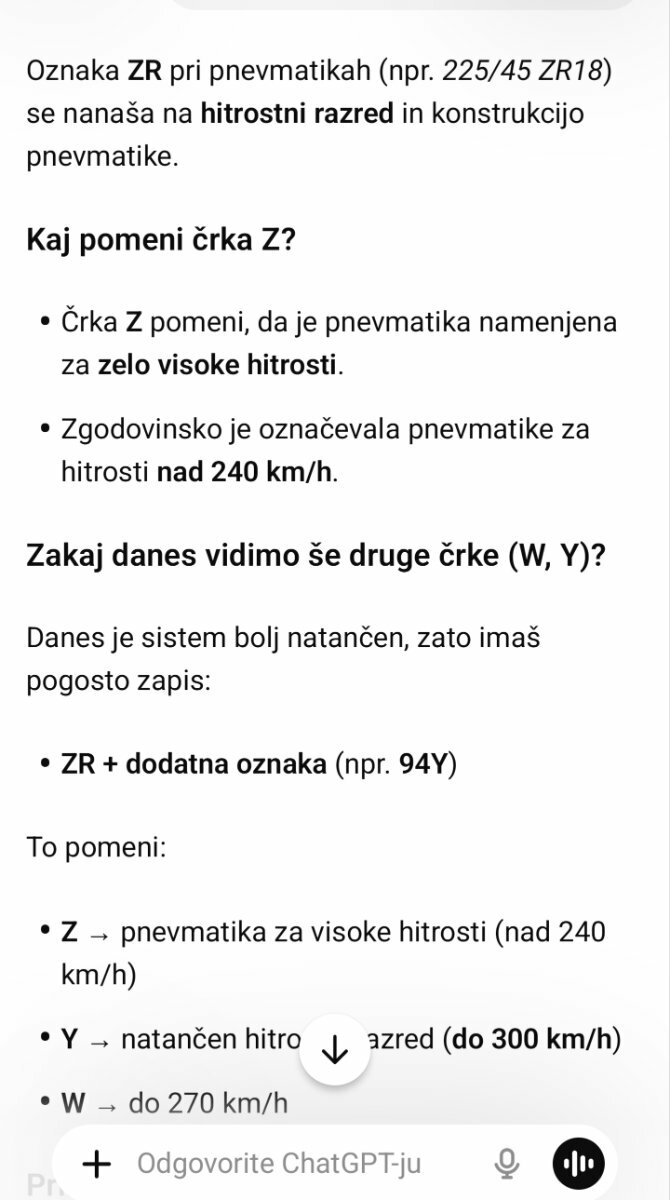Tap the 'Odgovorite ChatGPT-ju' message field
This screenshot has height=1200, width=670.
pyautogui.click(x=300, y=1163)
